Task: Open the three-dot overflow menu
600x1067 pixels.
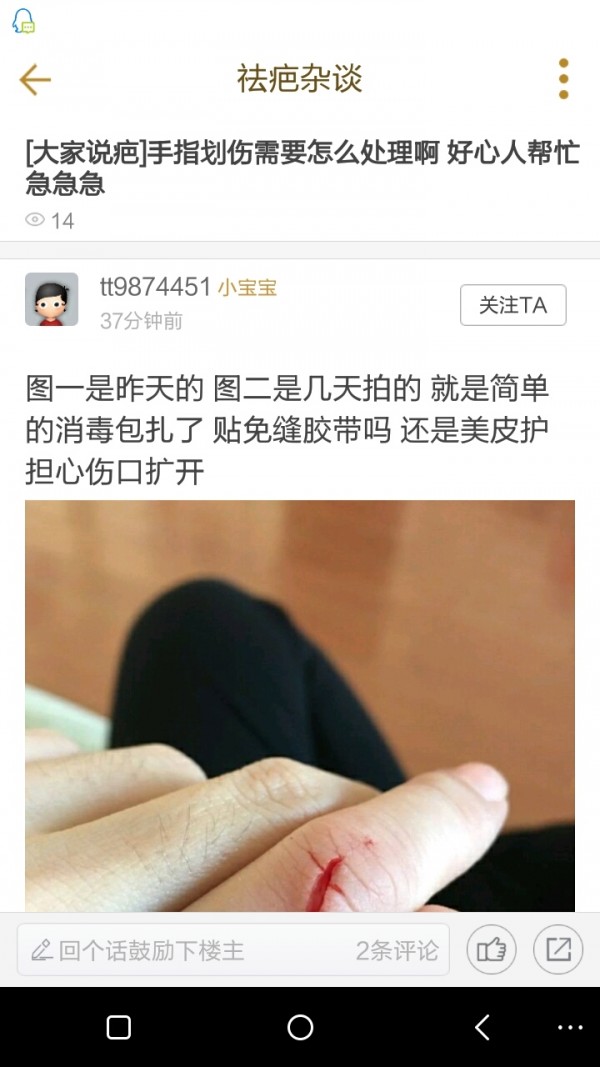Action: (x=563, y=79)
